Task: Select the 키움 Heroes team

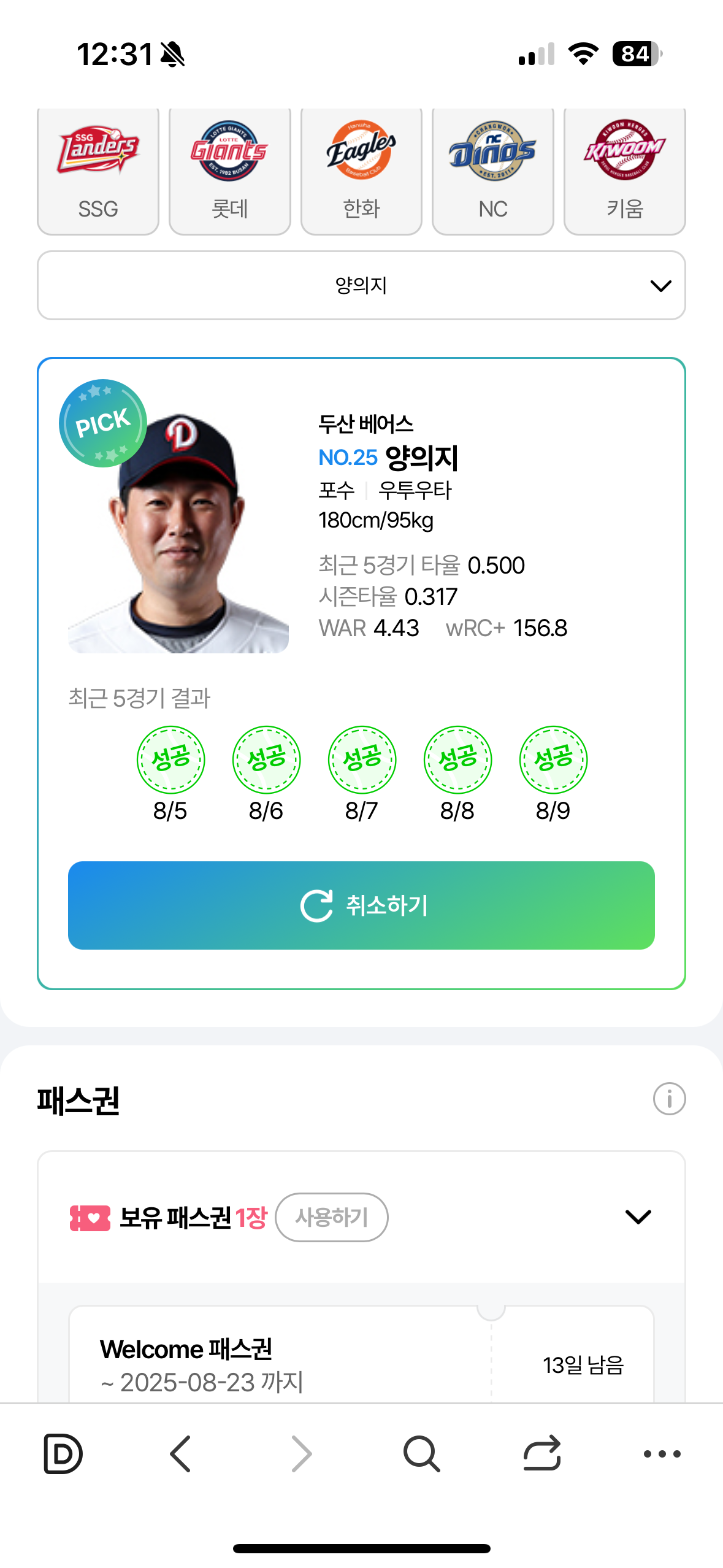Action: pos(624,171)
